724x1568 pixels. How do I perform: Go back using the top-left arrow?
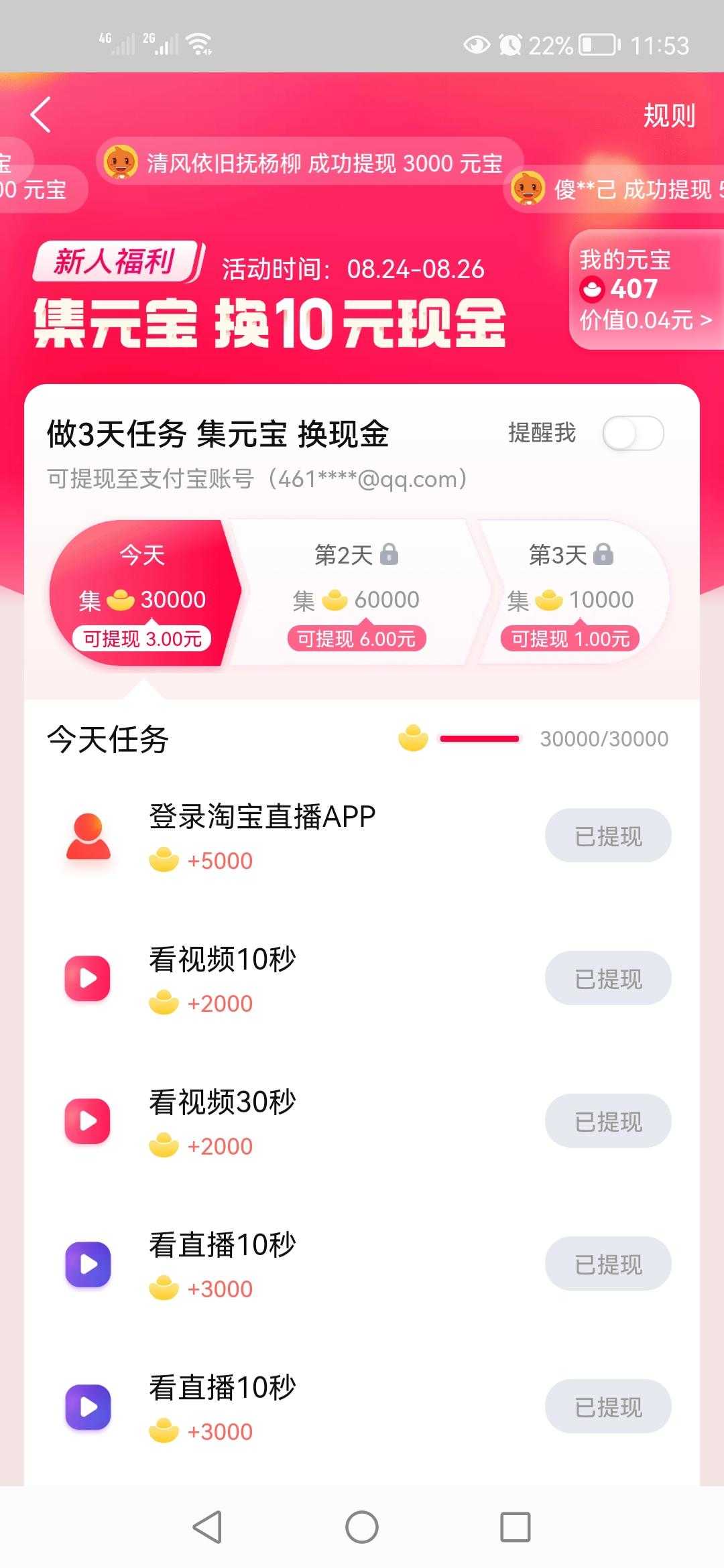click(42, 115)
